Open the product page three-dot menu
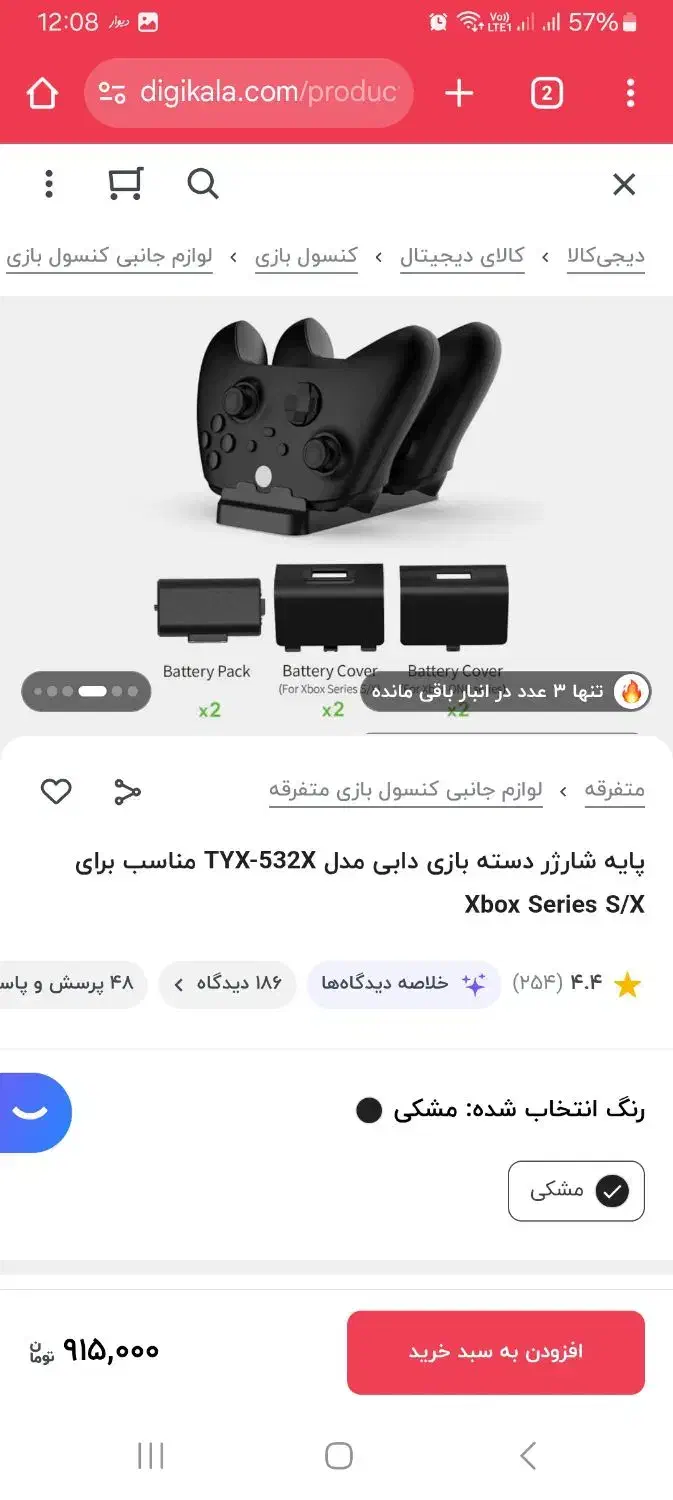Viewport: 673px width, 1500px height. [x=48, y=184]
